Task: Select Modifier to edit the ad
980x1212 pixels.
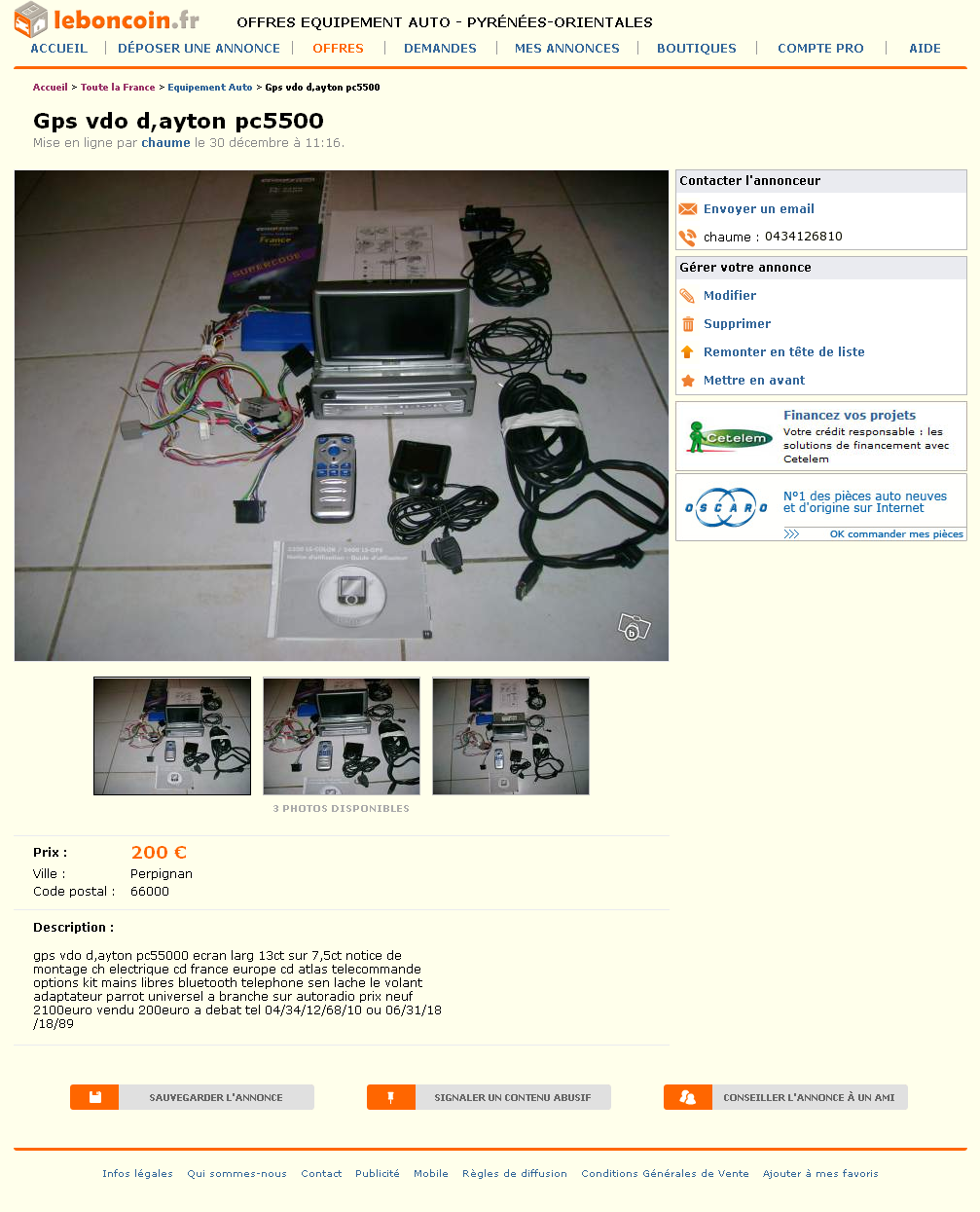Action: (729, 296)
